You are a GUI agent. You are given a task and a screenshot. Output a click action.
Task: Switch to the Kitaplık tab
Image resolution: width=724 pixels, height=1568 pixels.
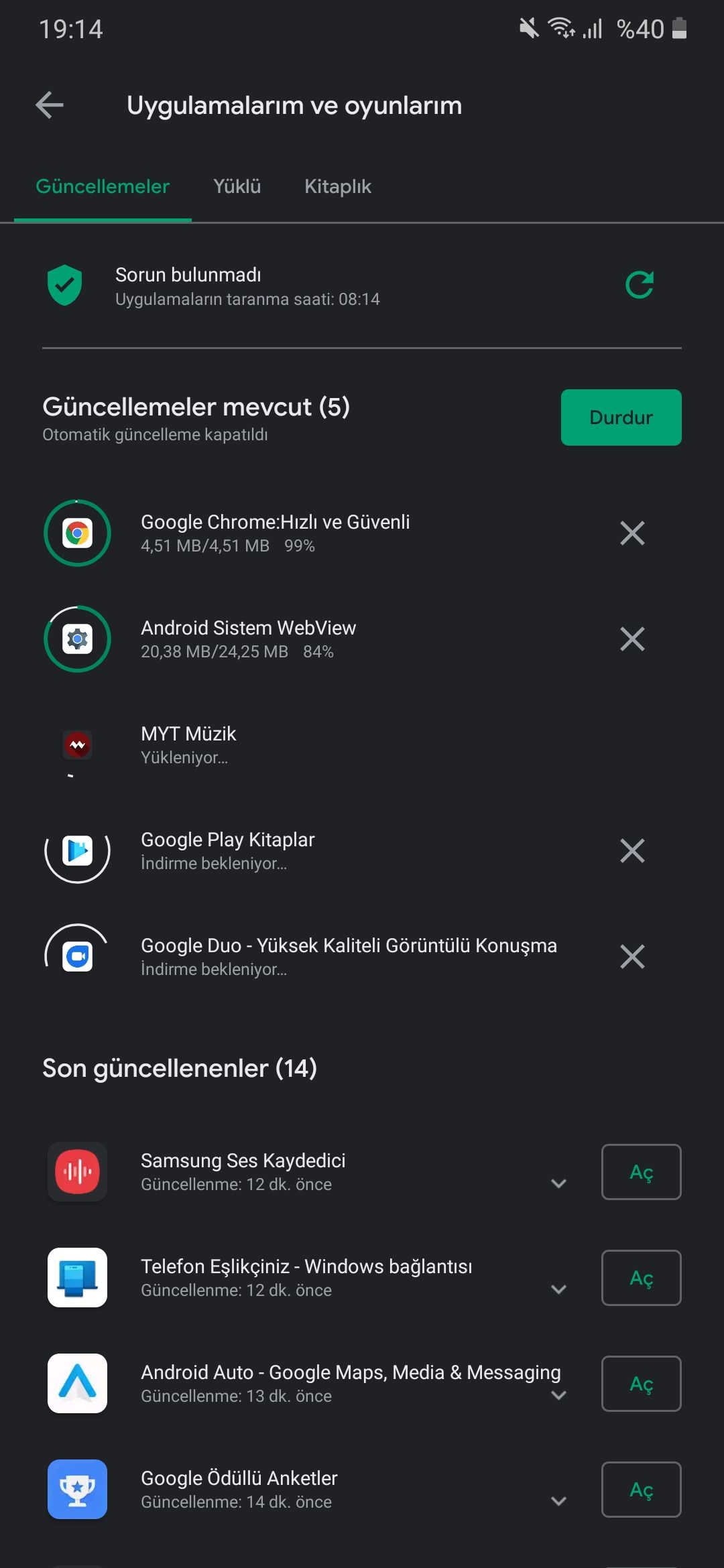pos(337,186)
